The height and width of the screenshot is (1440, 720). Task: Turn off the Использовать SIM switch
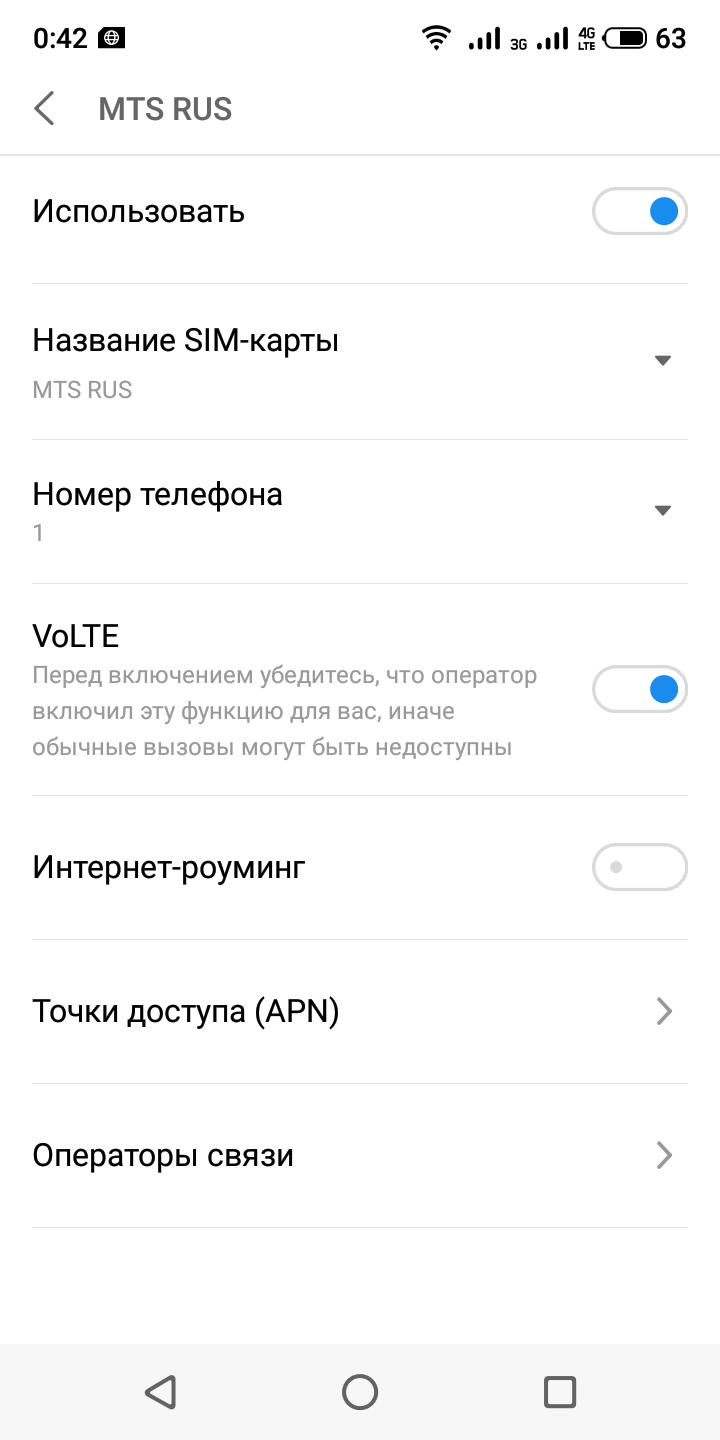point(639,212)
